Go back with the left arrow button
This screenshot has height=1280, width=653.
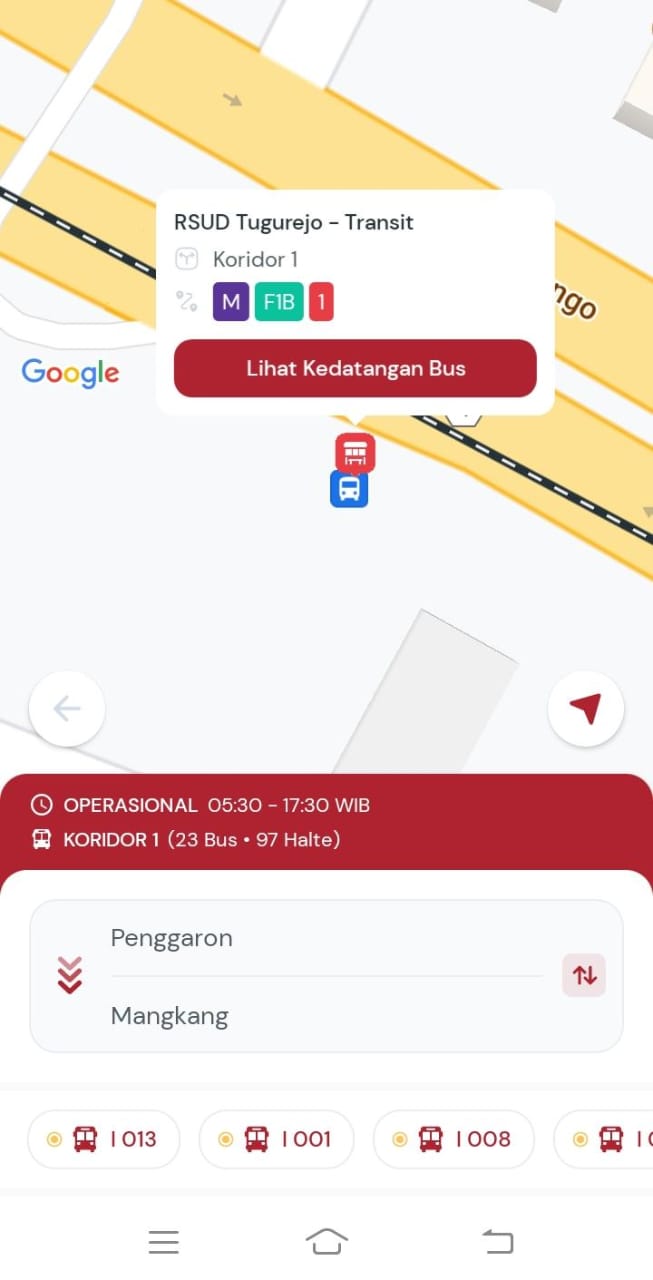67,709
